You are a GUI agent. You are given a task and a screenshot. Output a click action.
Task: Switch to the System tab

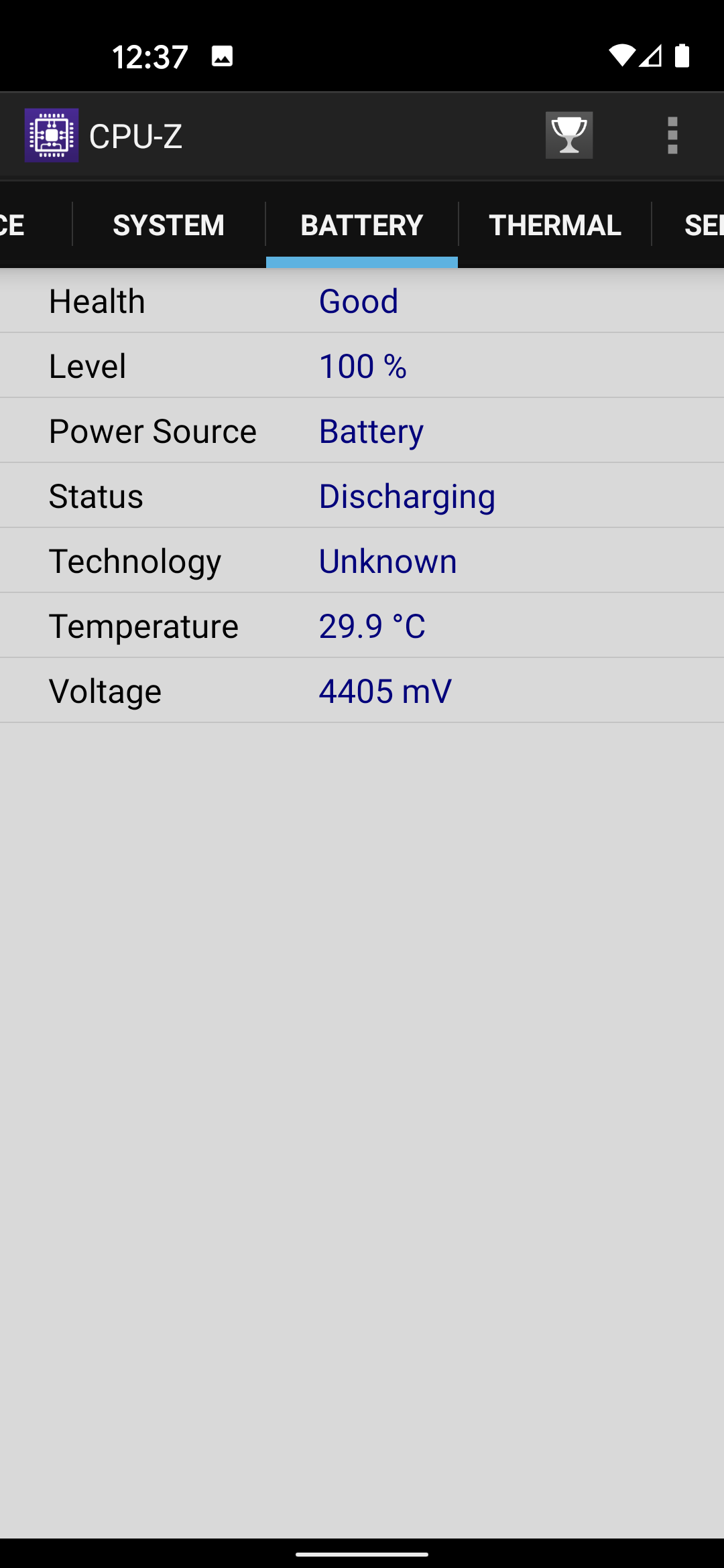[x=168, y=225]
